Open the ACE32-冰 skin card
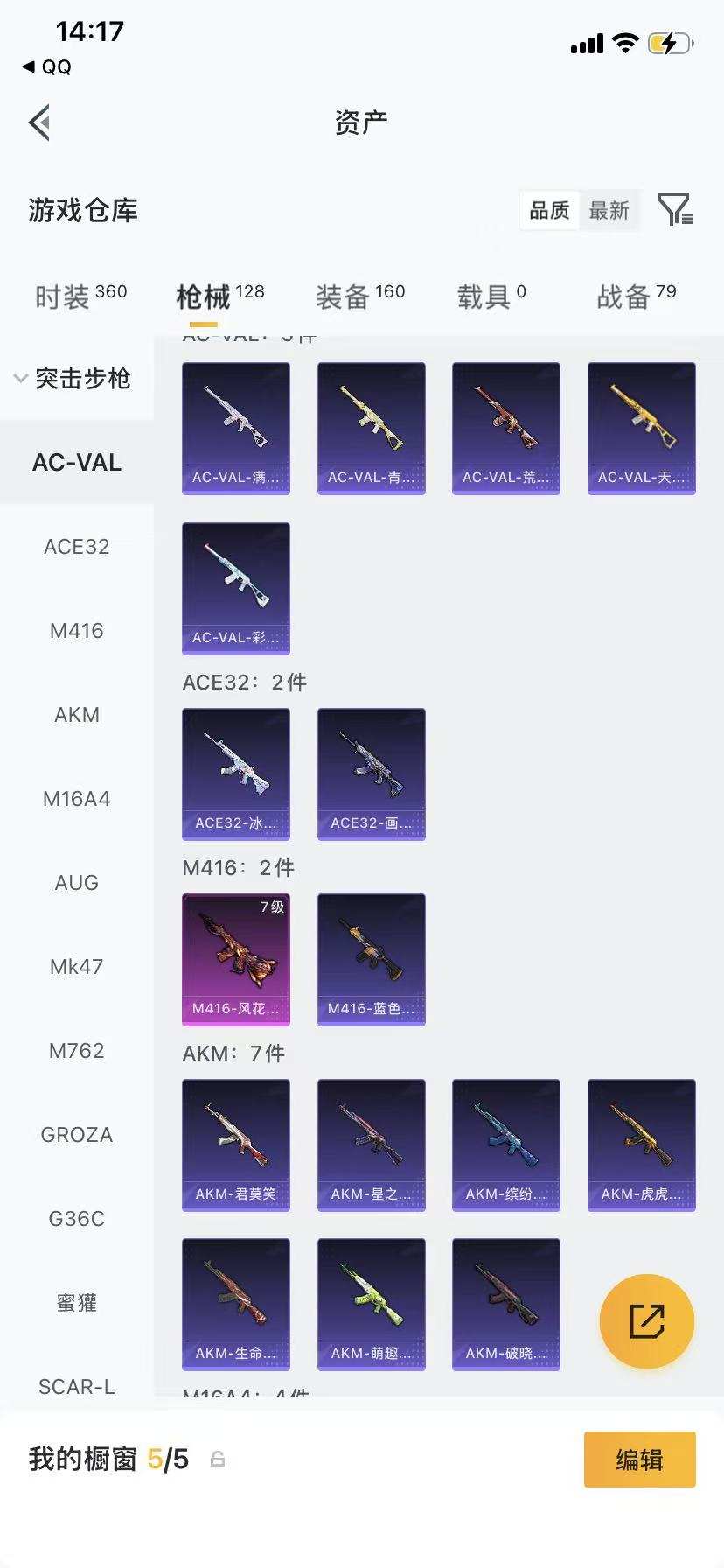This screenshot has width=724, height=1568. pos(236,773)
